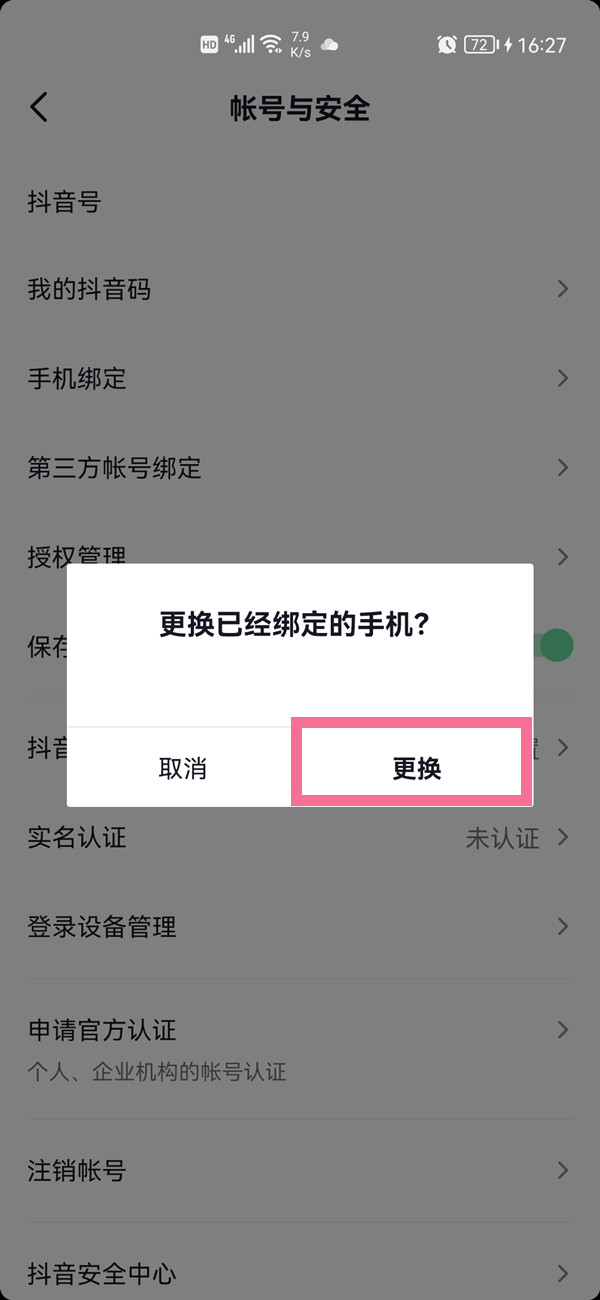
Task: Open 申请官方认证
Action: tap(298, 1046)
